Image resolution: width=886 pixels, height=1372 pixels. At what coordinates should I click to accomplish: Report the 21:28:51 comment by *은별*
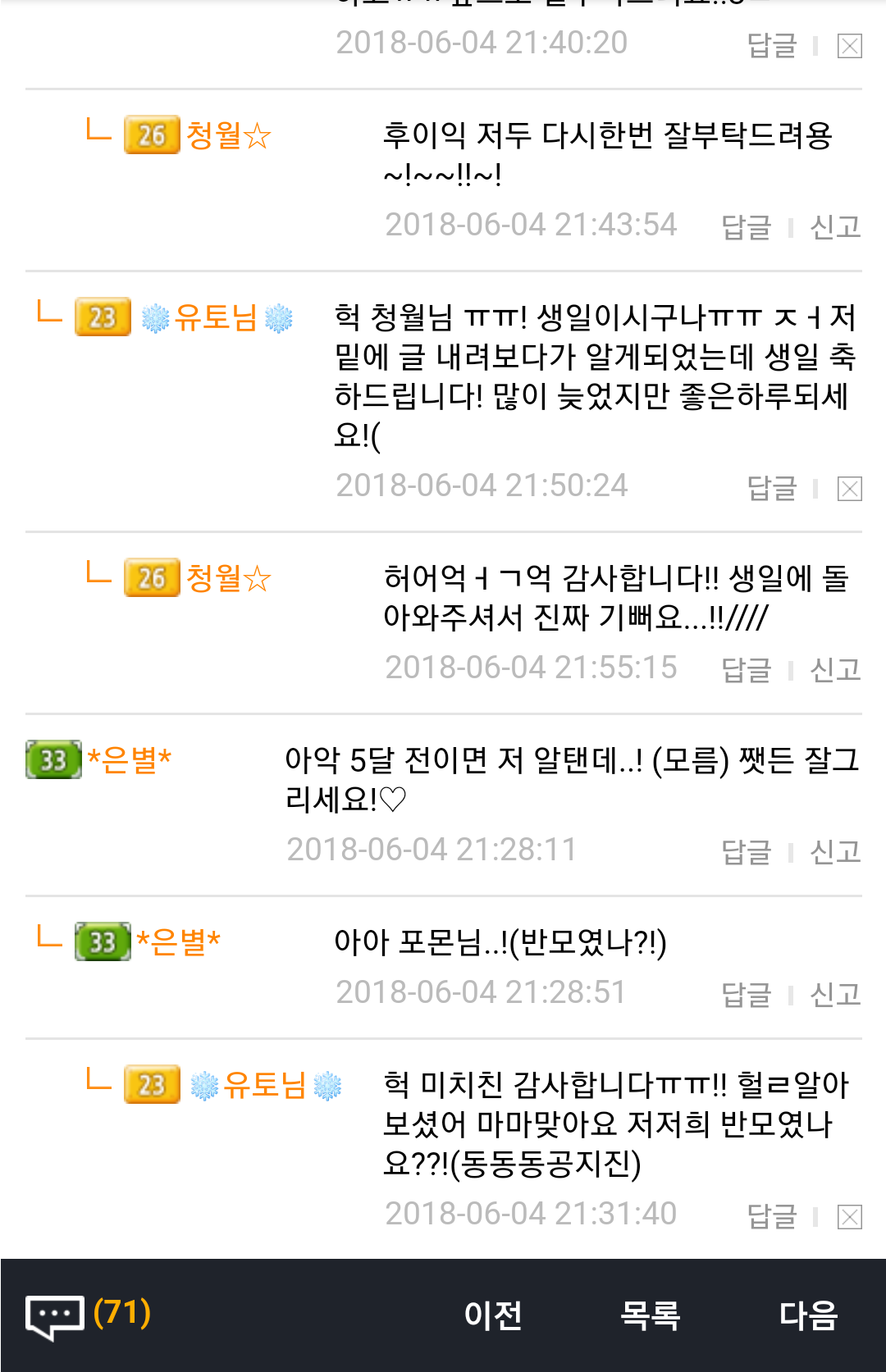click(x=835, y=994)
